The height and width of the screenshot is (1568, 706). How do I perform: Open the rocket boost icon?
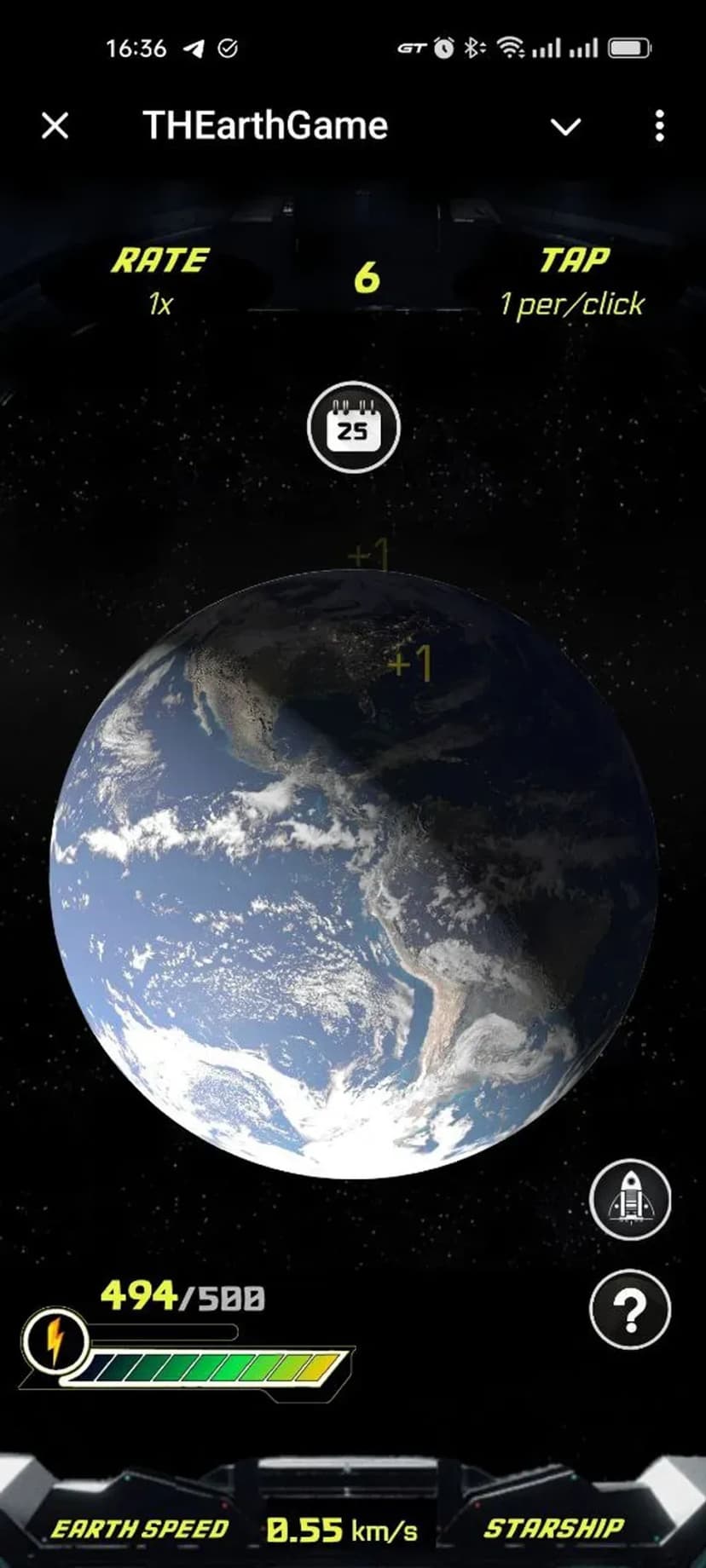630,1199
